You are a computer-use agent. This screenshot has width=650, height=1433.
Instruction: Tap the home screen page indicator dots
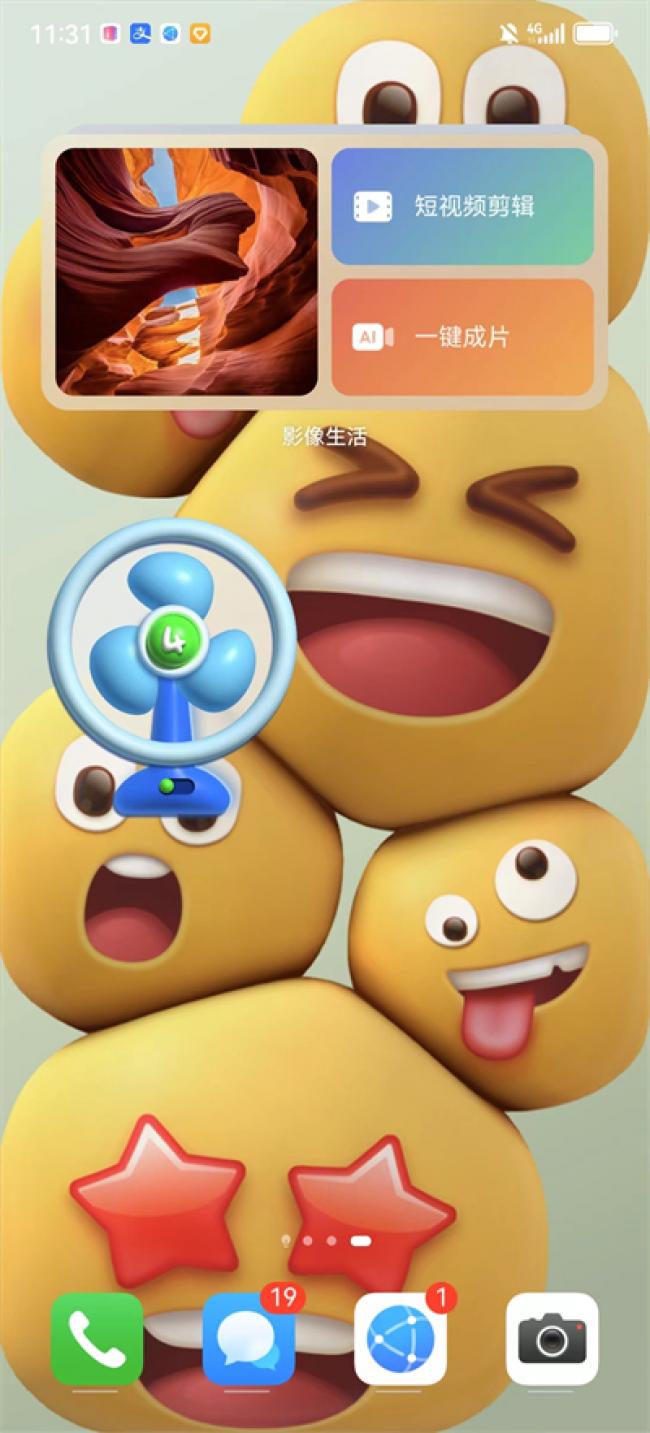[327, 1240]
